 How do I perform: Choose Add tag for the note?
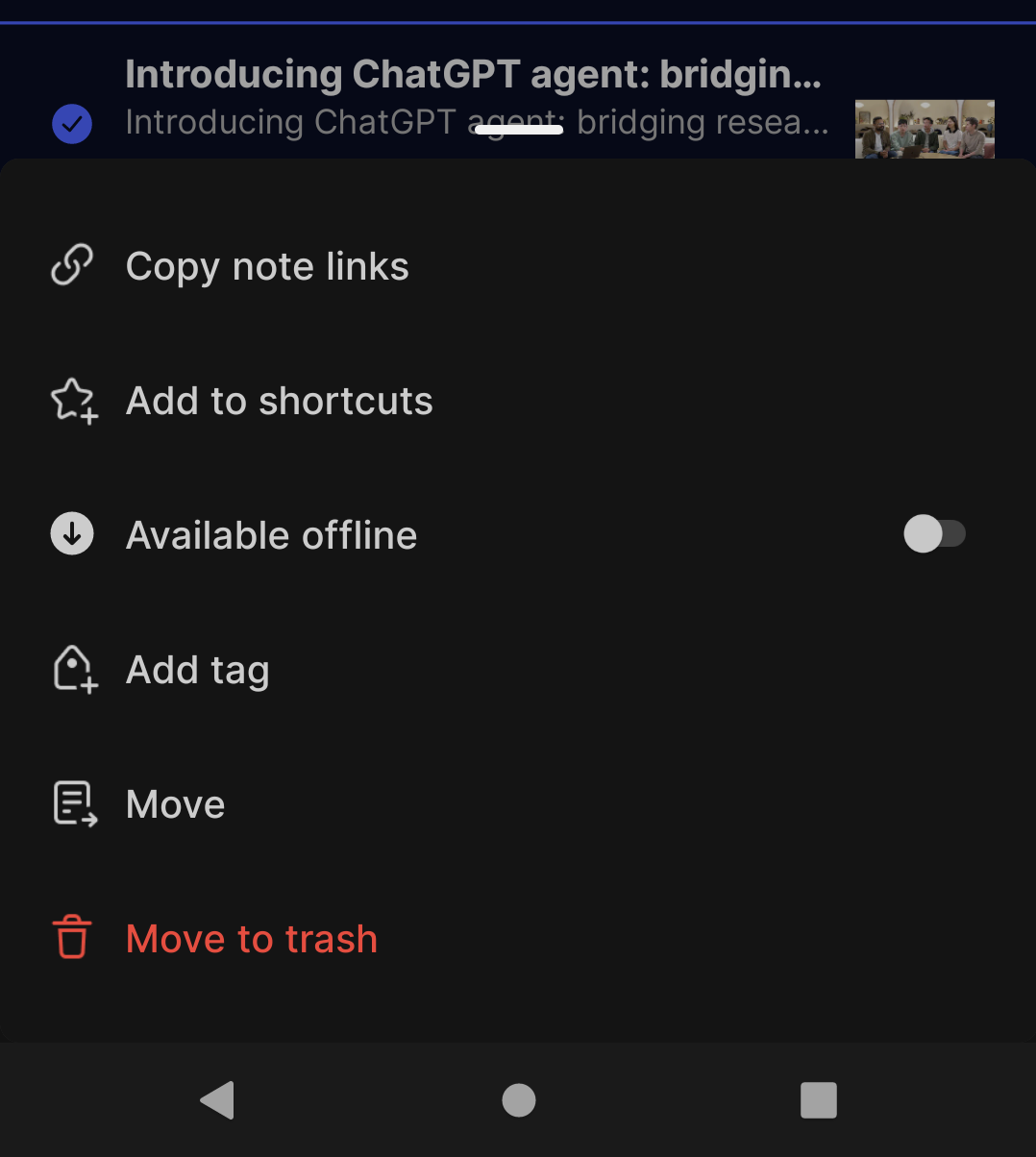[197, 670]
